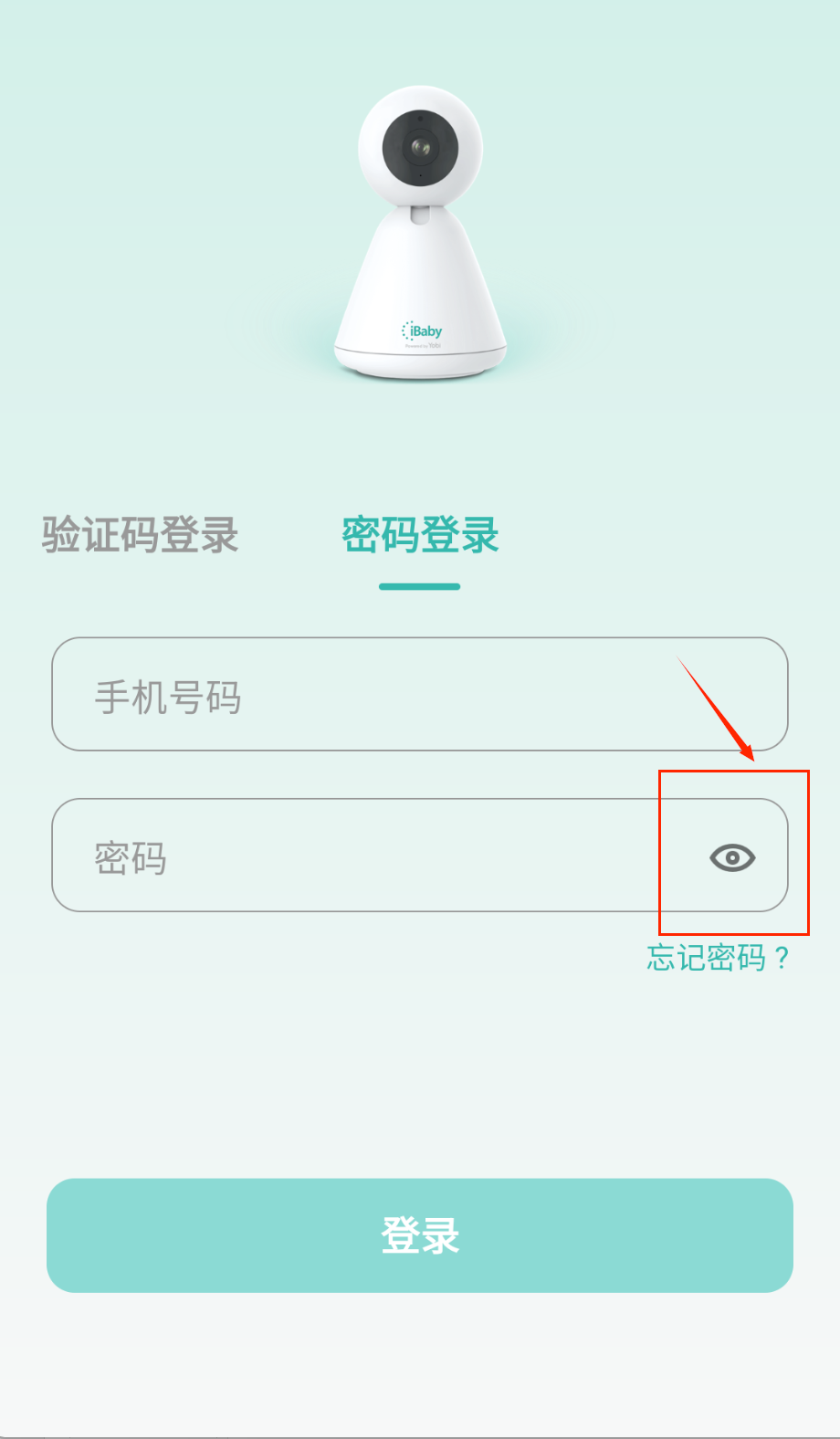Select the 密码登录 tab

(x=420, y=535)
